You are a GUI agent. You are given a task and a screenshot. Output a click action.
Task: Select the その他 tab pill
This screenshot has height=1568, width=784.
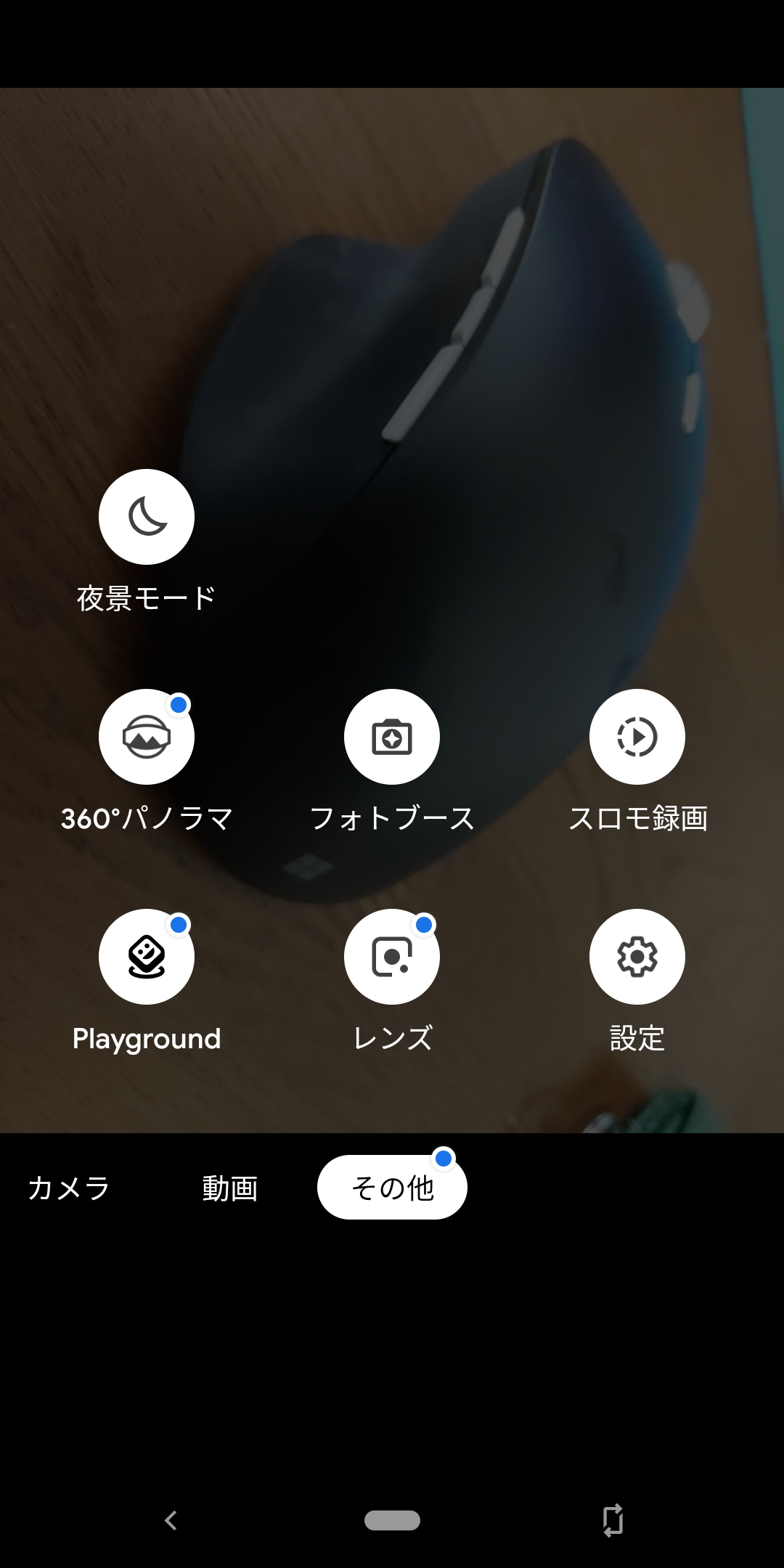(x=391, y=1186)
